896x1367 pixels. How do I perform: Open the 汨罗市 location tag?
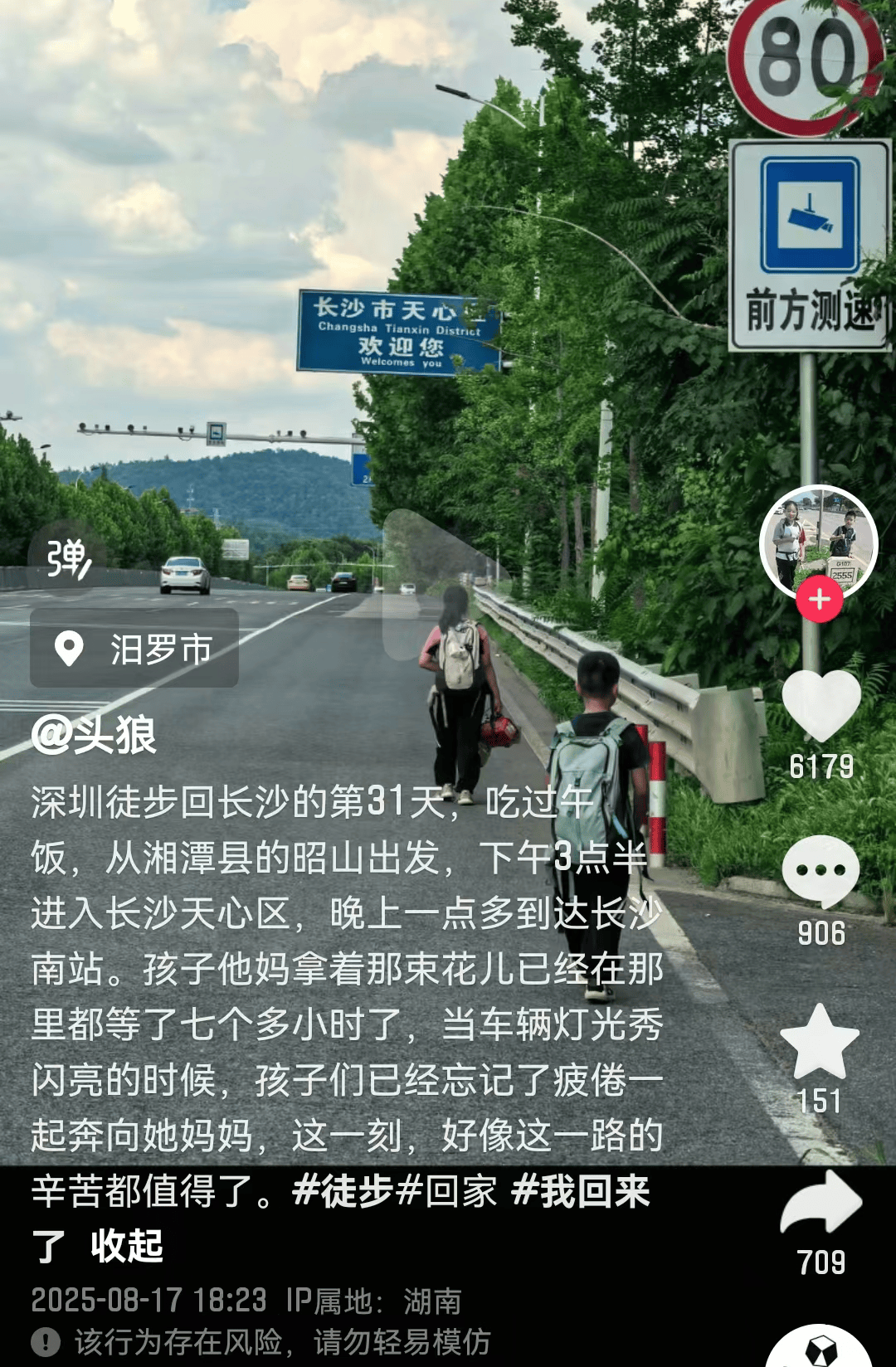point(134,649)
